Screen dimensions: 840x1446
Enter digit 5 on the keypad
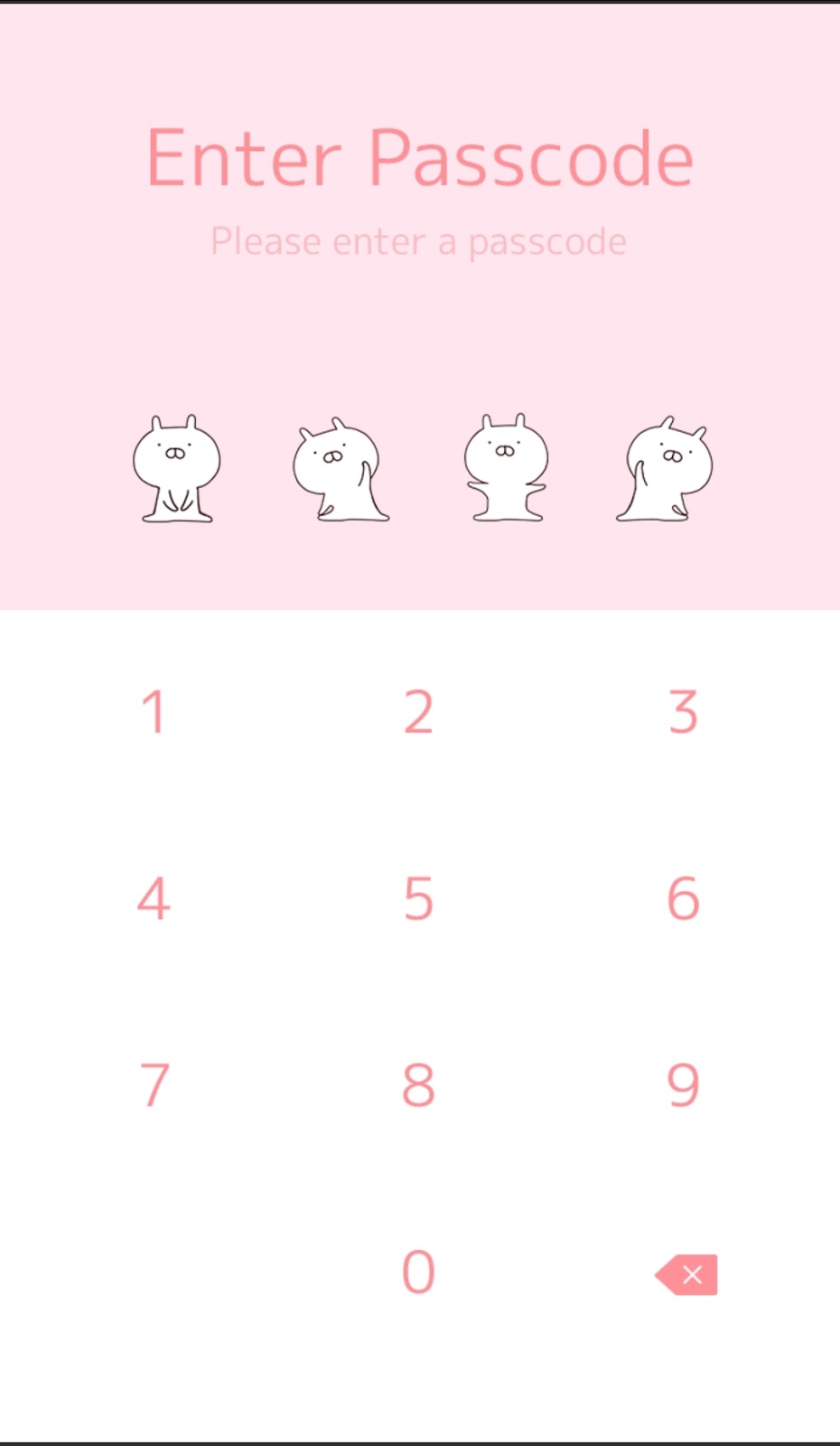click(x=418, y=898)
